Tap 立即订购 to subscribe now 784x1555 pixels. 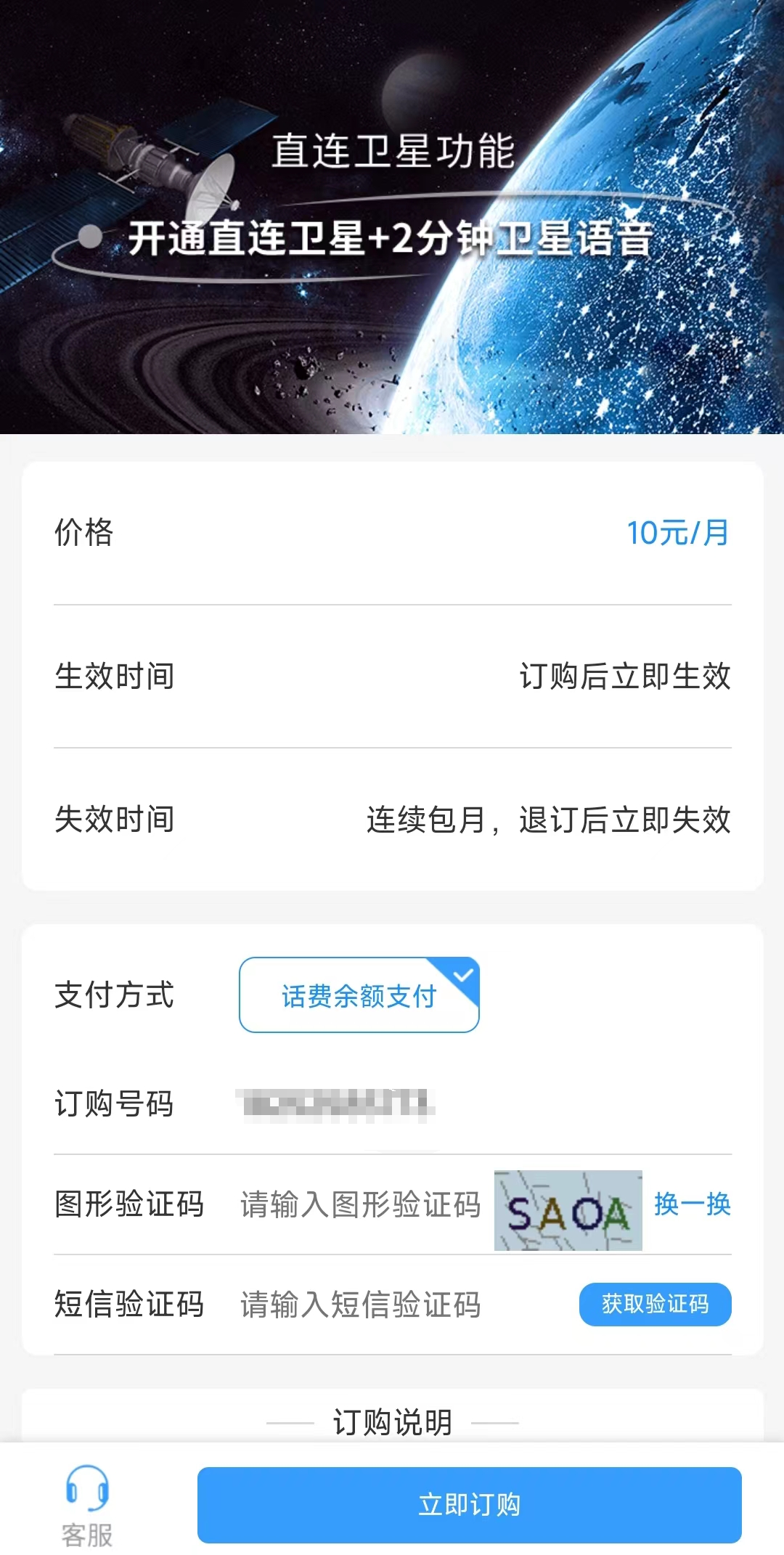coord(469,1504)
